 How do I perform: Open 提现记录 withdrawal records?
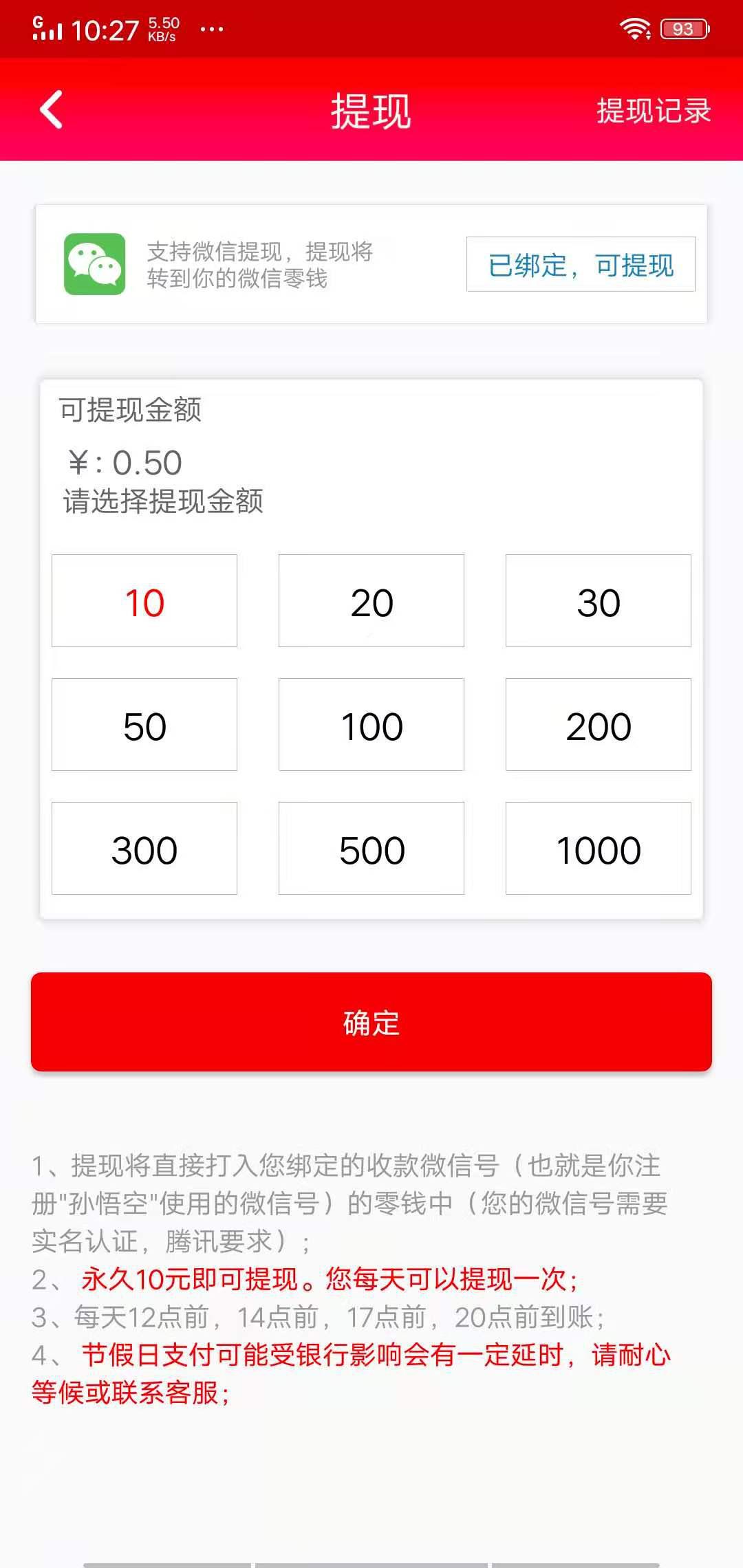(x=652, y=111)
